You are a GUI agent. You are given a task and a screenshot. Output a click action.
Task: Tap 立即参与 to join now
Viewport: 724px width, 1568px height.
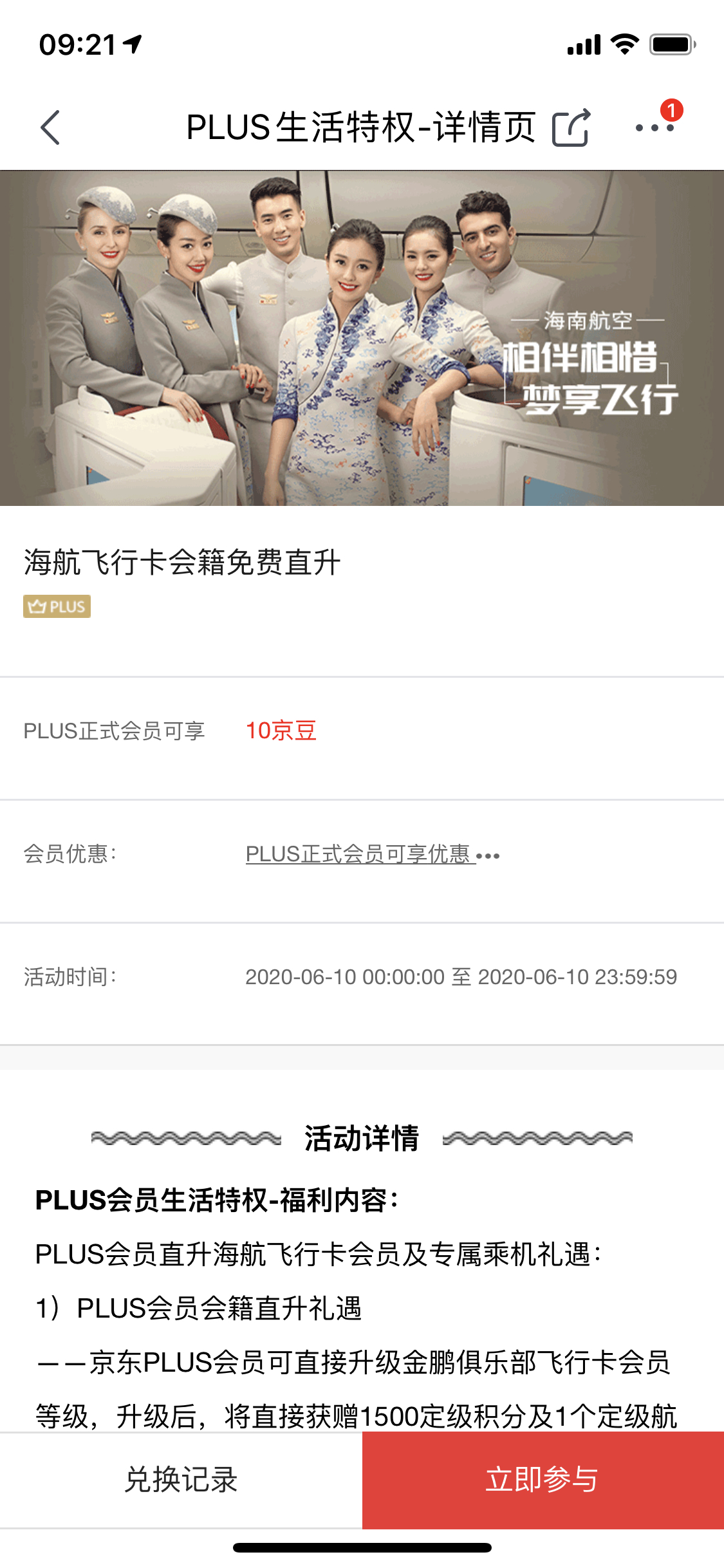coord(543,1479)
